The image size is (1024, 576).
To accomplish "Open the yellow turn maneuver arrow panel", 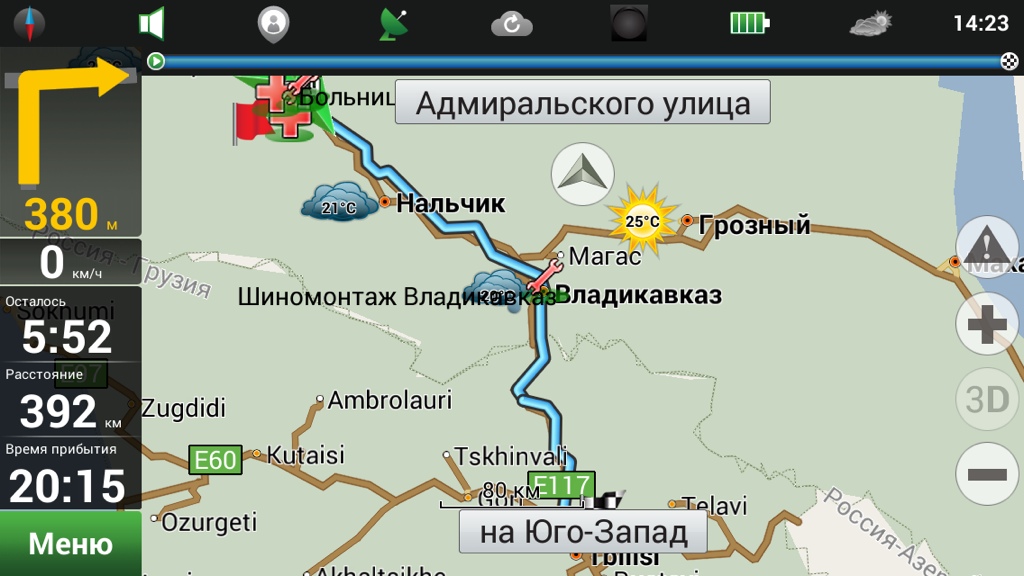I will point(70,140).
